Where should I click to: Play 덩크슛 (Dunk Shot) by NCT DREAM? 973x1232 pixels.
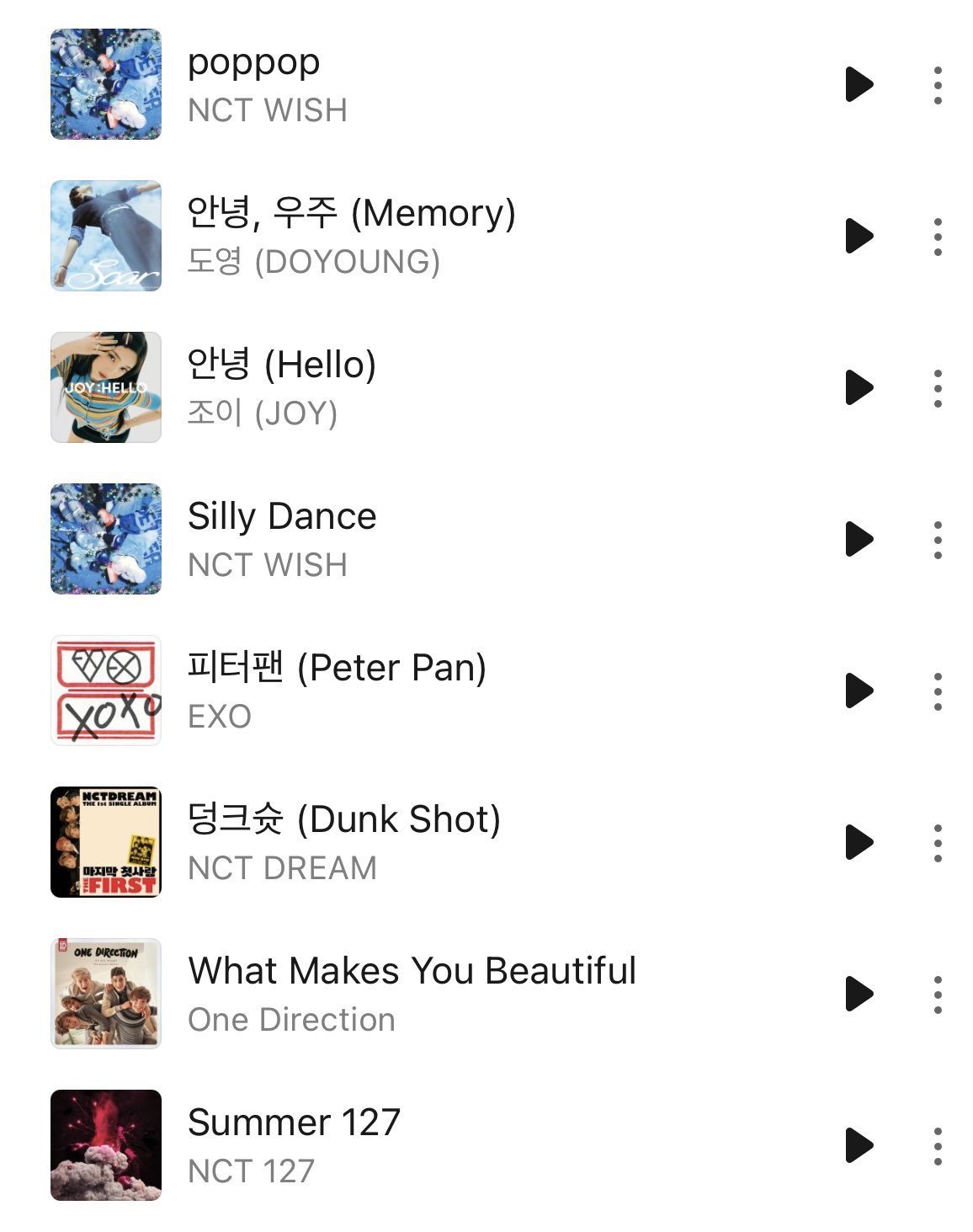(859, 842)
